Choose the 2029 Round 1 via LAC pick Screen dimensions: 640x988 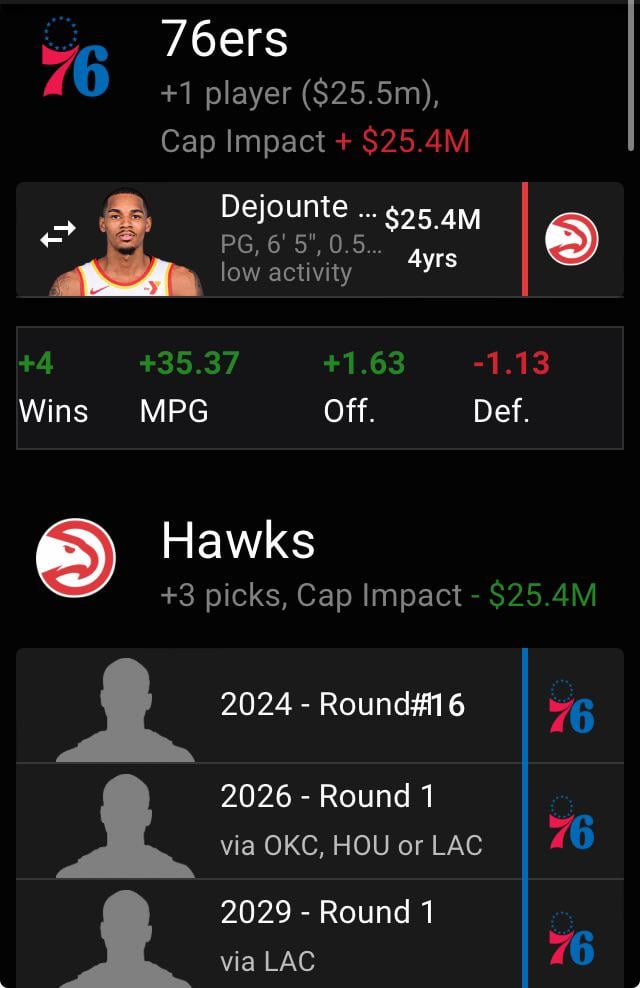point(328,935)
